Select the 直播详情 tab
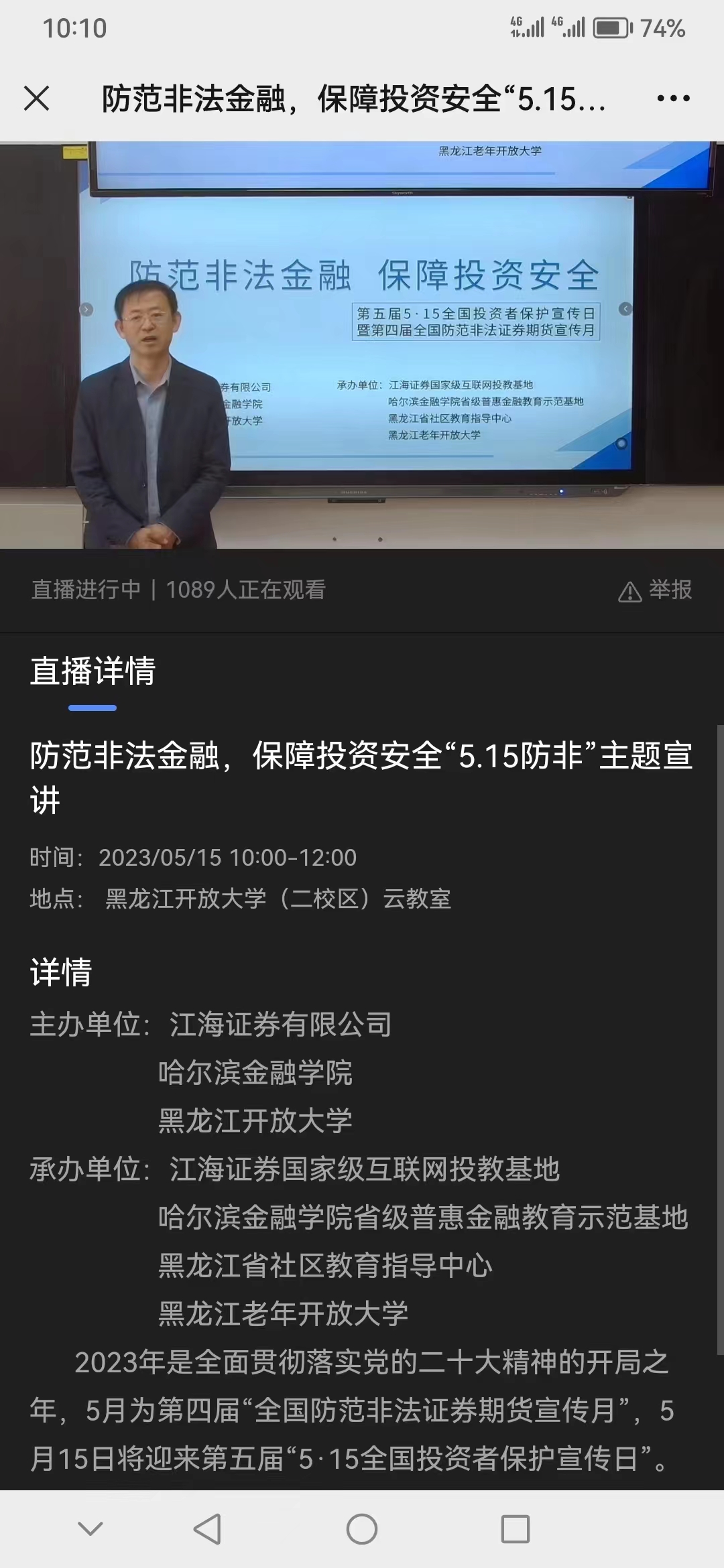 93,671
